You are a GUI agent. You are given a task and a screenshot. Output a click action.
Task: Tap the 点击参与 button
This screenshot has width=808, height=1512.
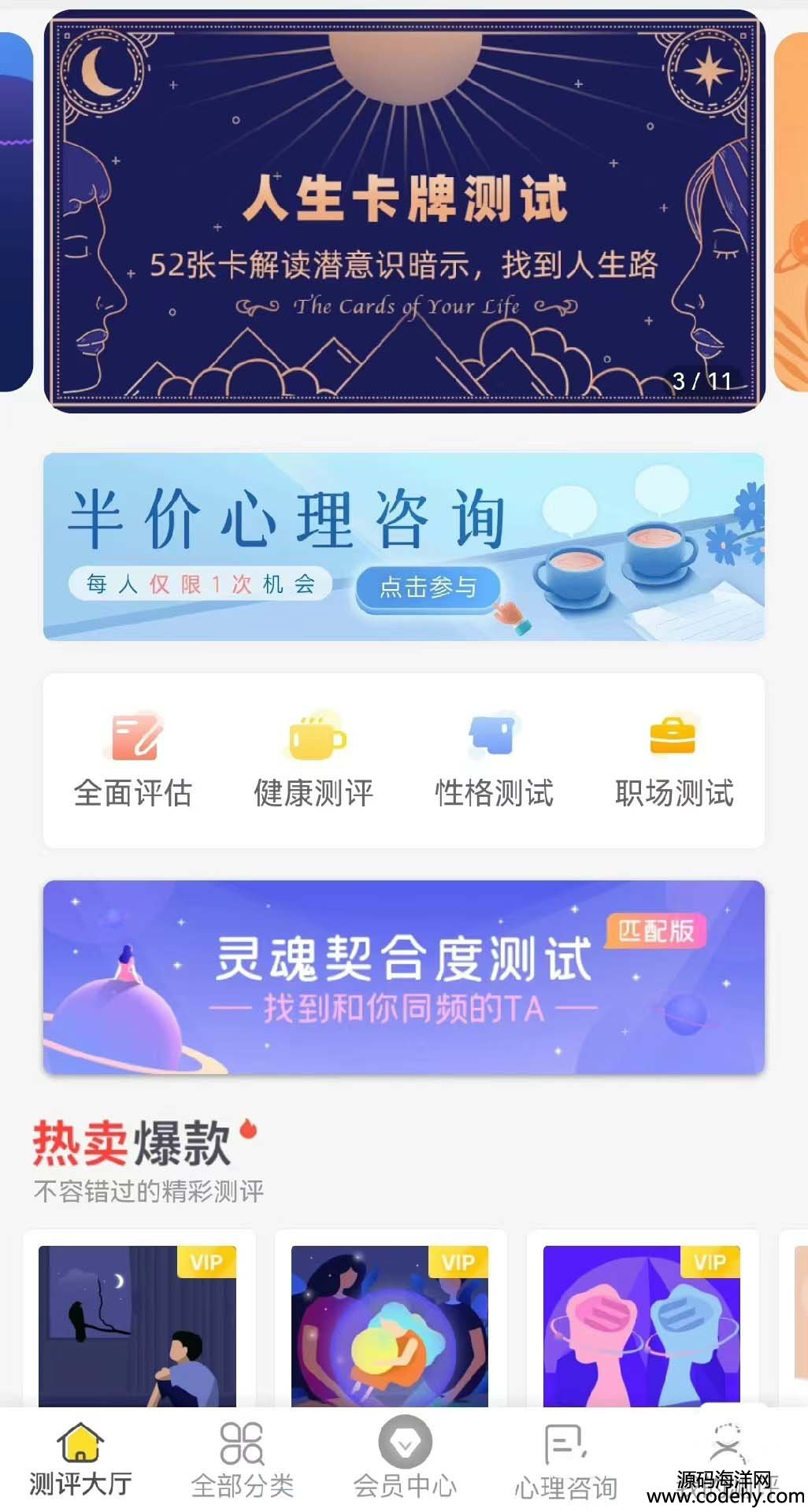pos(428,587)
